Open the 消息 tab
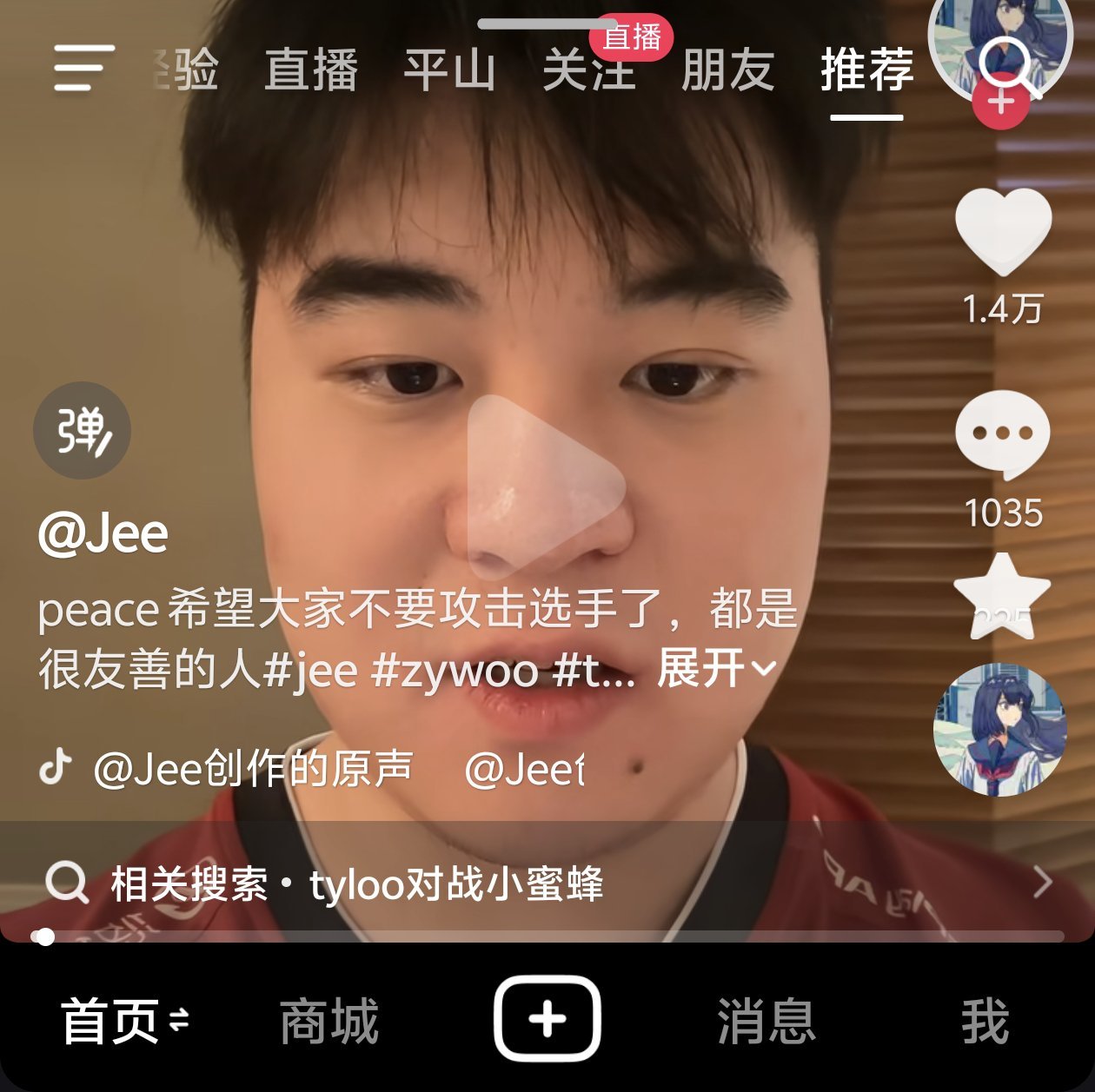This screenshot has width=1095, height=1092. [766, 1022]
